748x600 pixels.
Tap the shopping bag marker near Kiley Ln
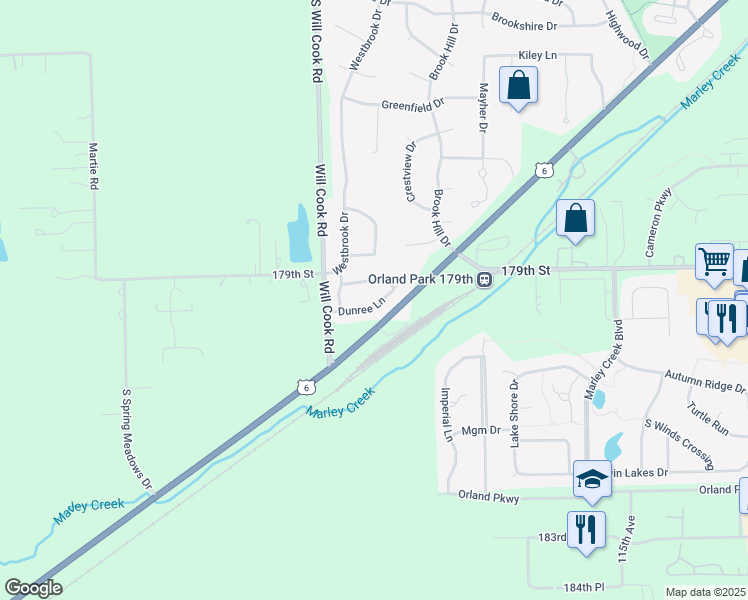pyautogui.click(x=519, y=87)
